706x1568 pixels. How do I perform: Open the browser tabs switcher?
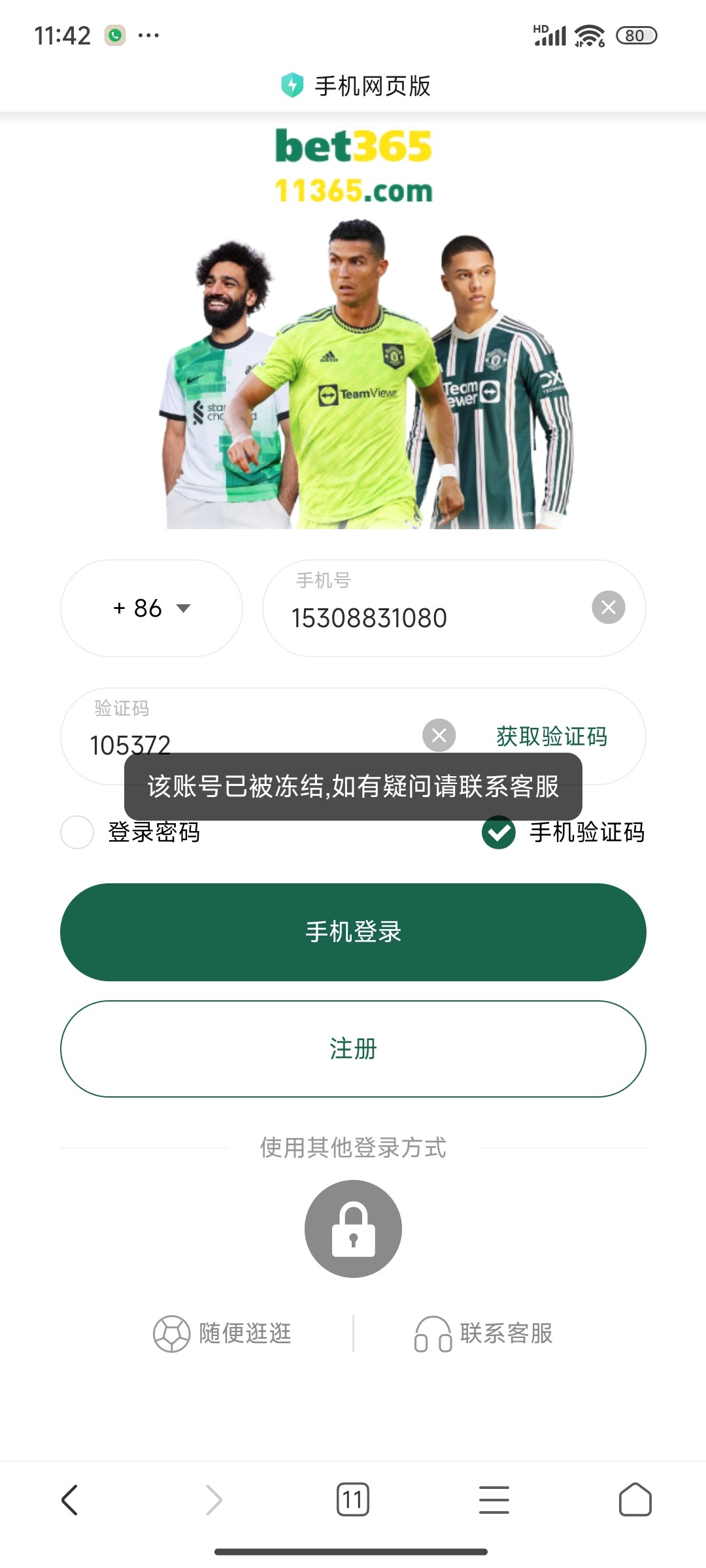coord(352,1499)
